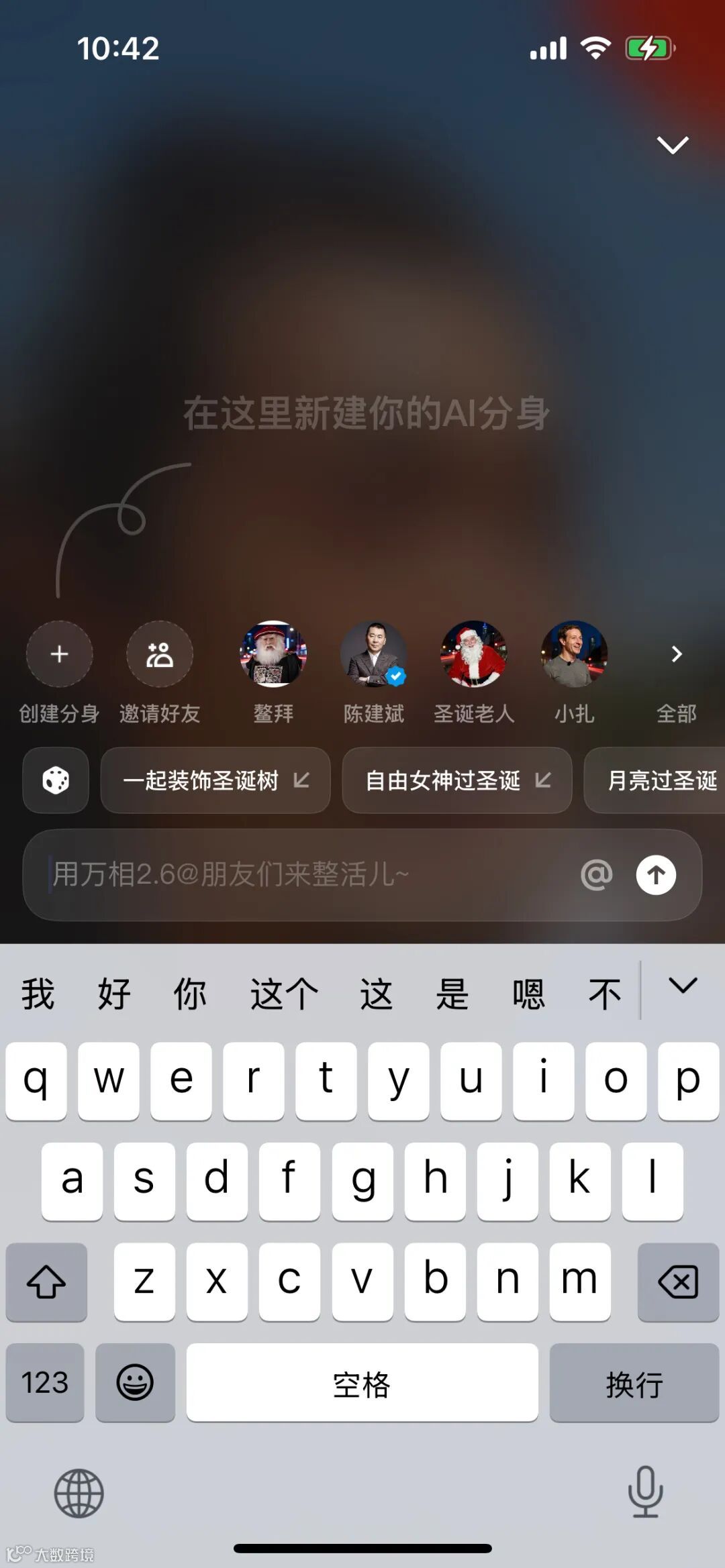Toggle the Shift key on keyboard
Image resolution: width=725 pixels, height=1568 pixels.
(45, 1282)
